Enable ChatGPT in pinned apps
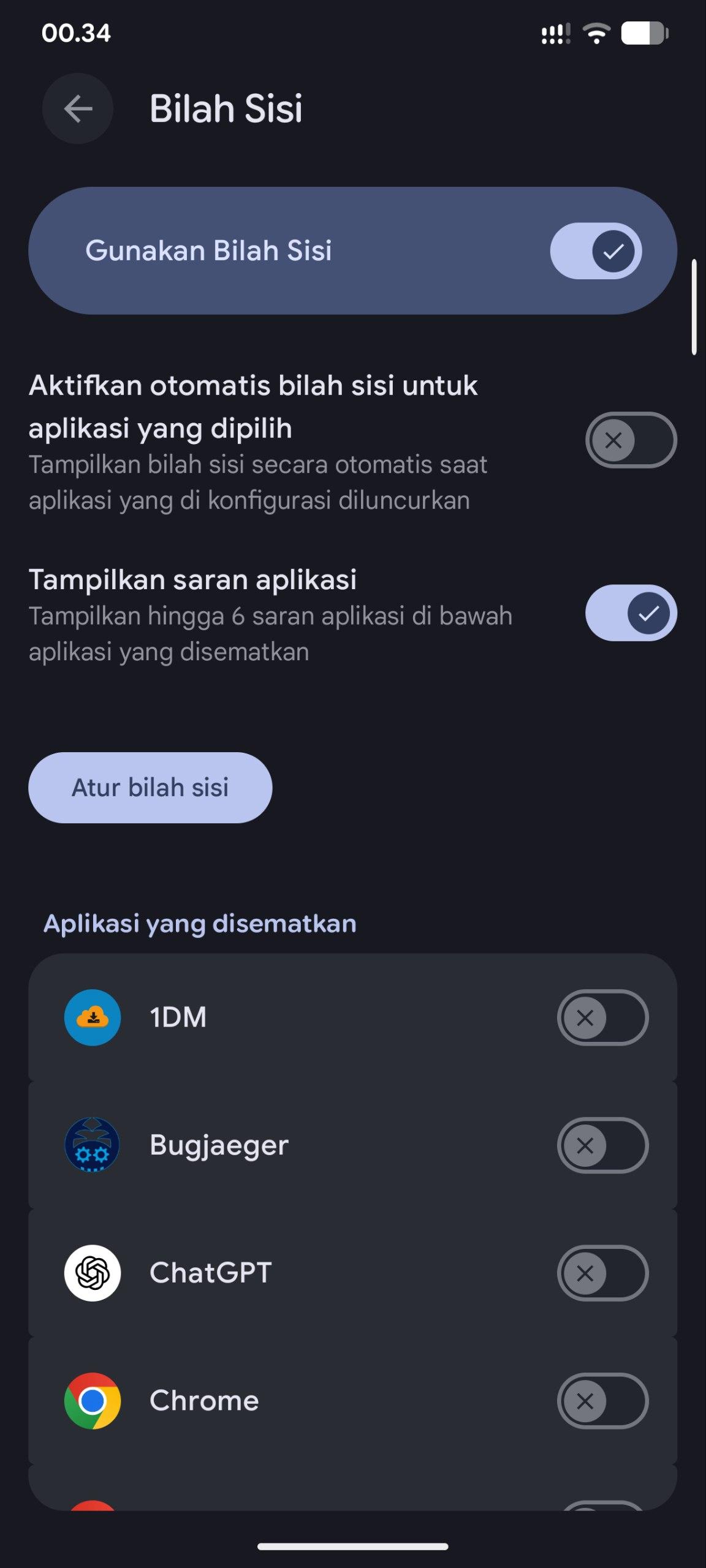This screenshot has width=706, height=1568. point(602,1273)
